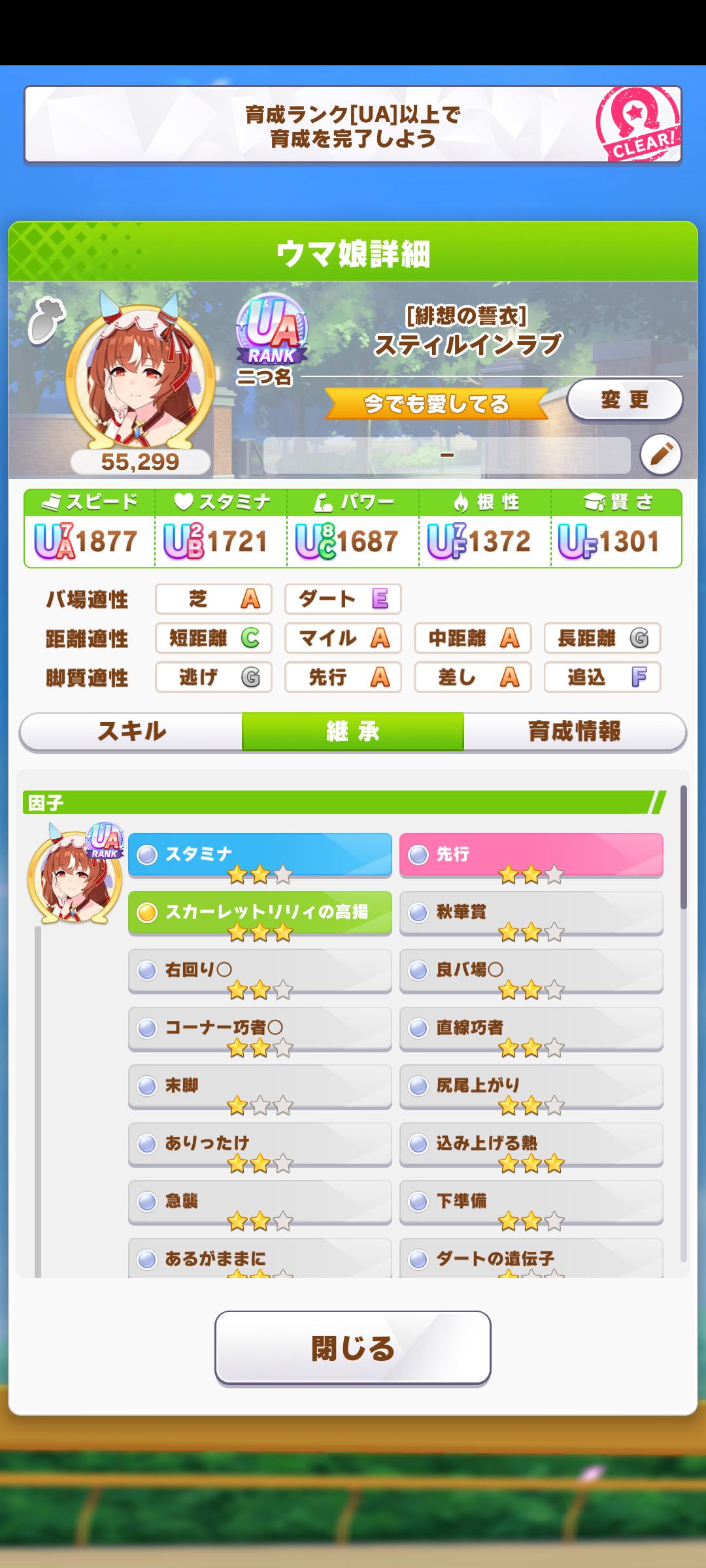Select the 継承 tab
This screenshot has width=706, height=1568.
353,732
